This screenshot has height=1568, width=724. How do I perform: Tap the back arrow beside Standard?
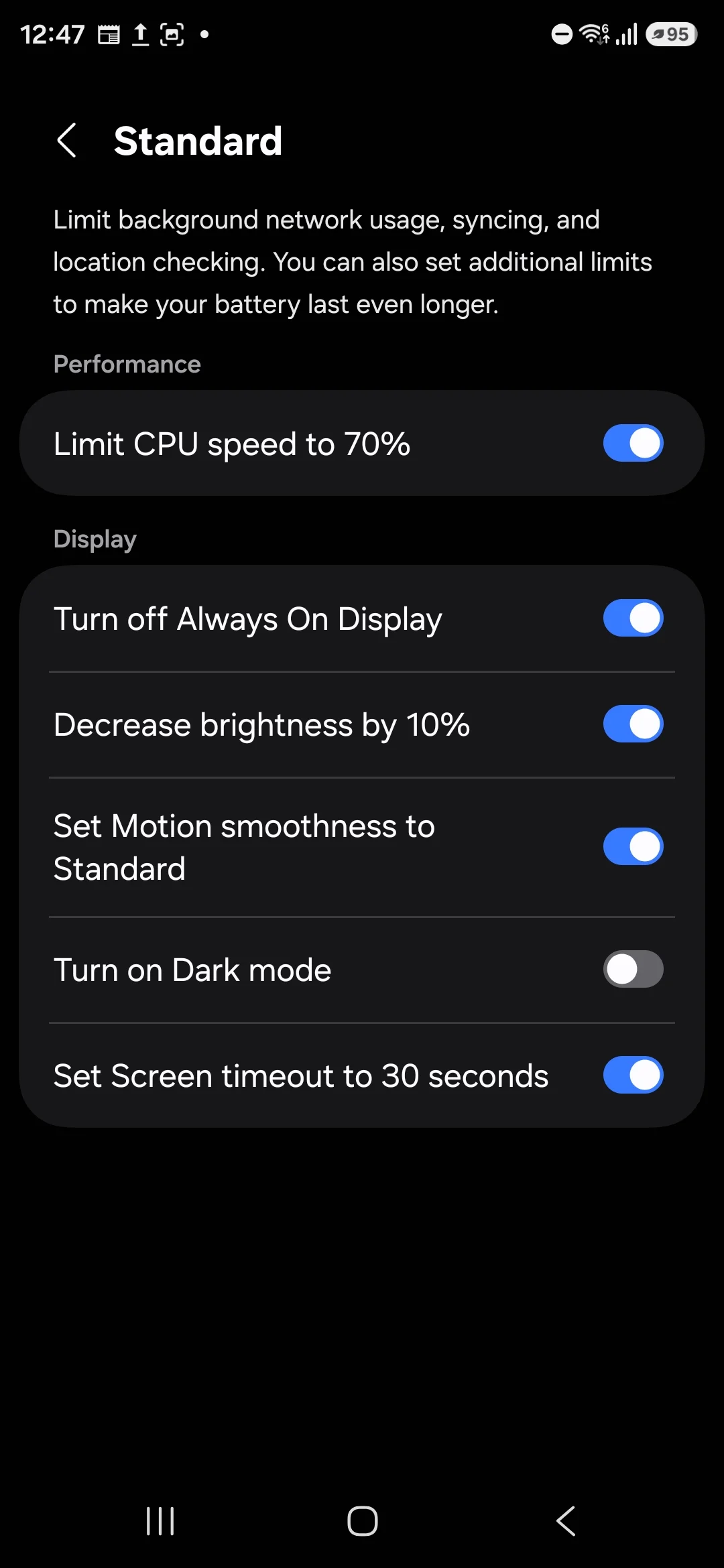(x=67, y=140)
